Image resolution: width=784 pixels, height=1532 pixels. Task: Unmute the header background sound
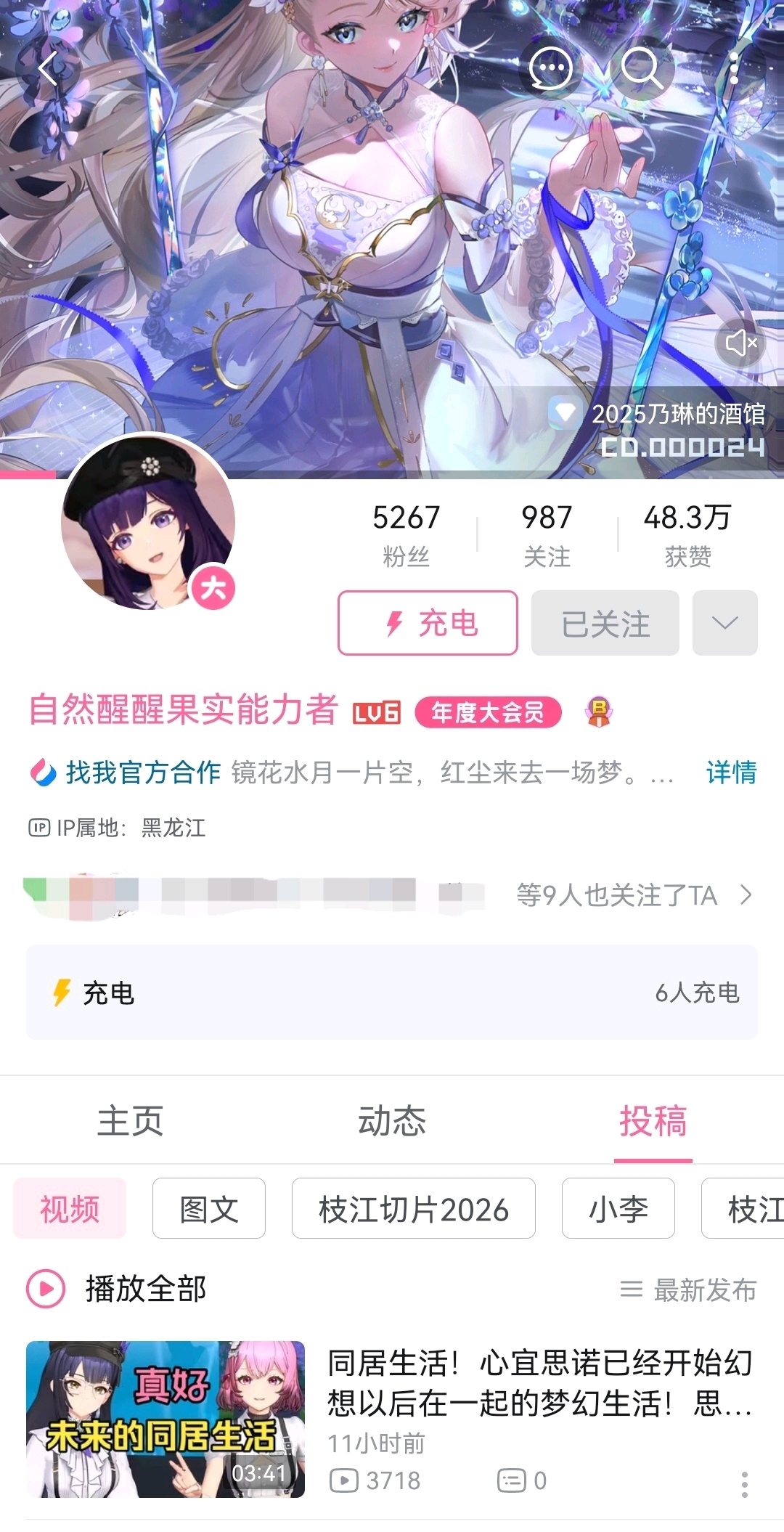740,343
